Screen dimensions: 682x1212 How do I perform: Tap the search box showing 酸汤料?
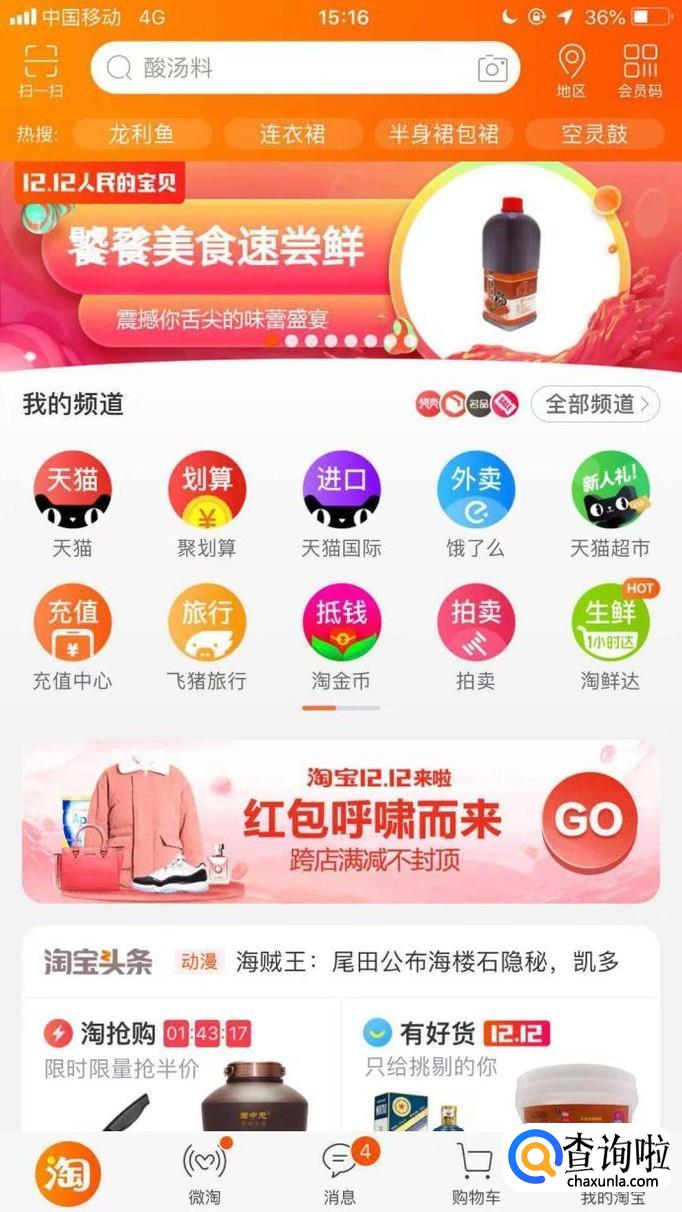tap(290, 68)
